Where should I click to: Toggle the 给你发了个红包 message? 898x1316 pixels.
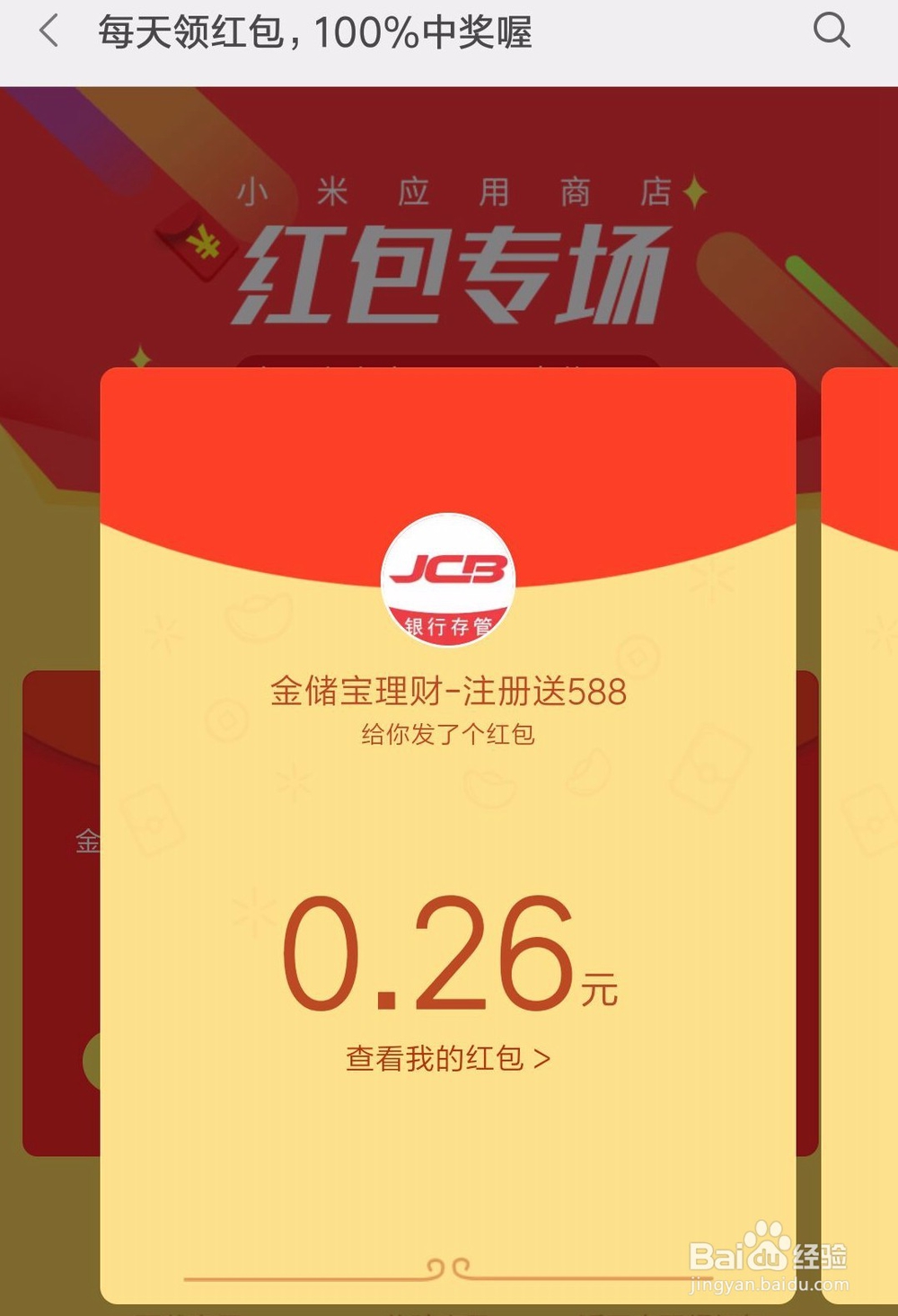click(448, 735)
